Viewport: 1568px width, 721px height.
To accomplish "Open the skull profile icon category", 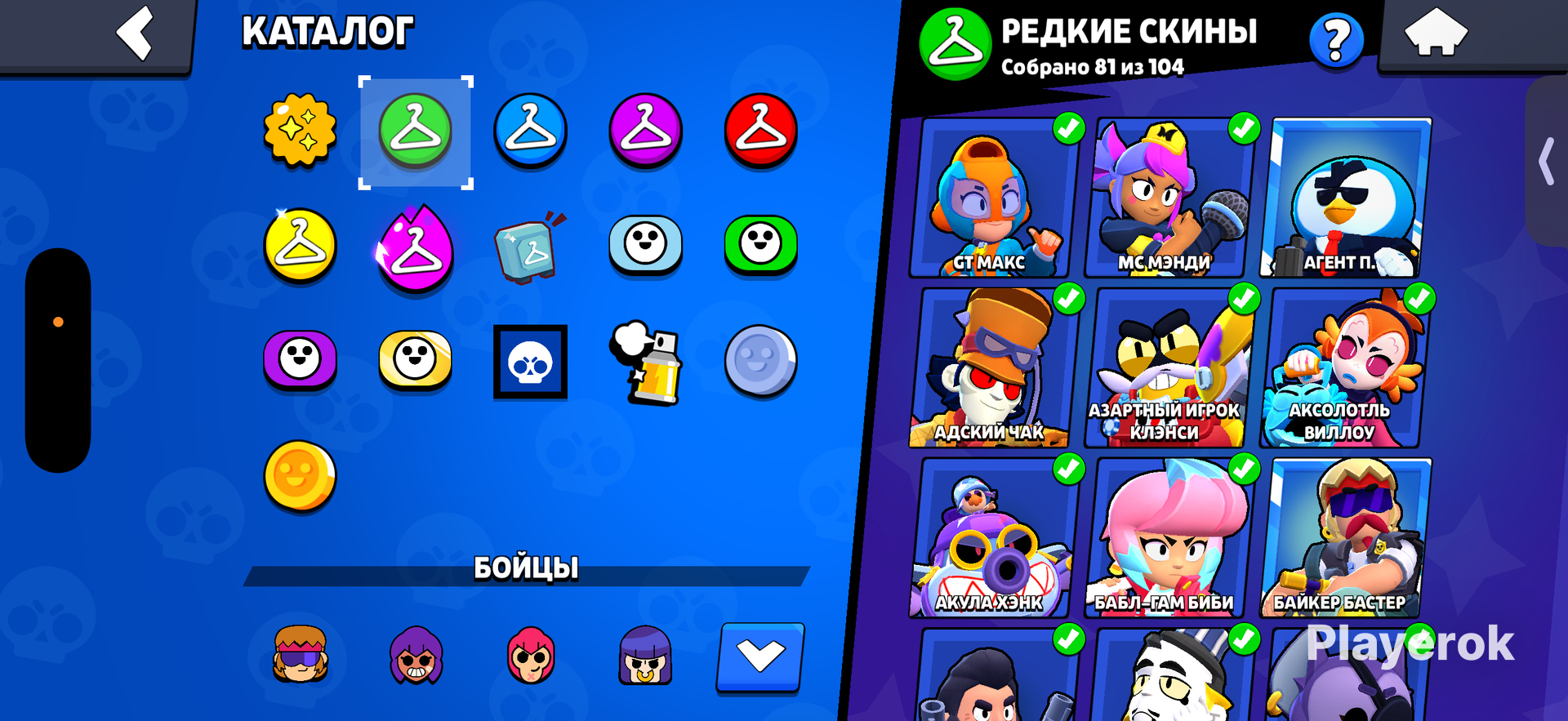I will pyautogui.click(x=530, y=362).
